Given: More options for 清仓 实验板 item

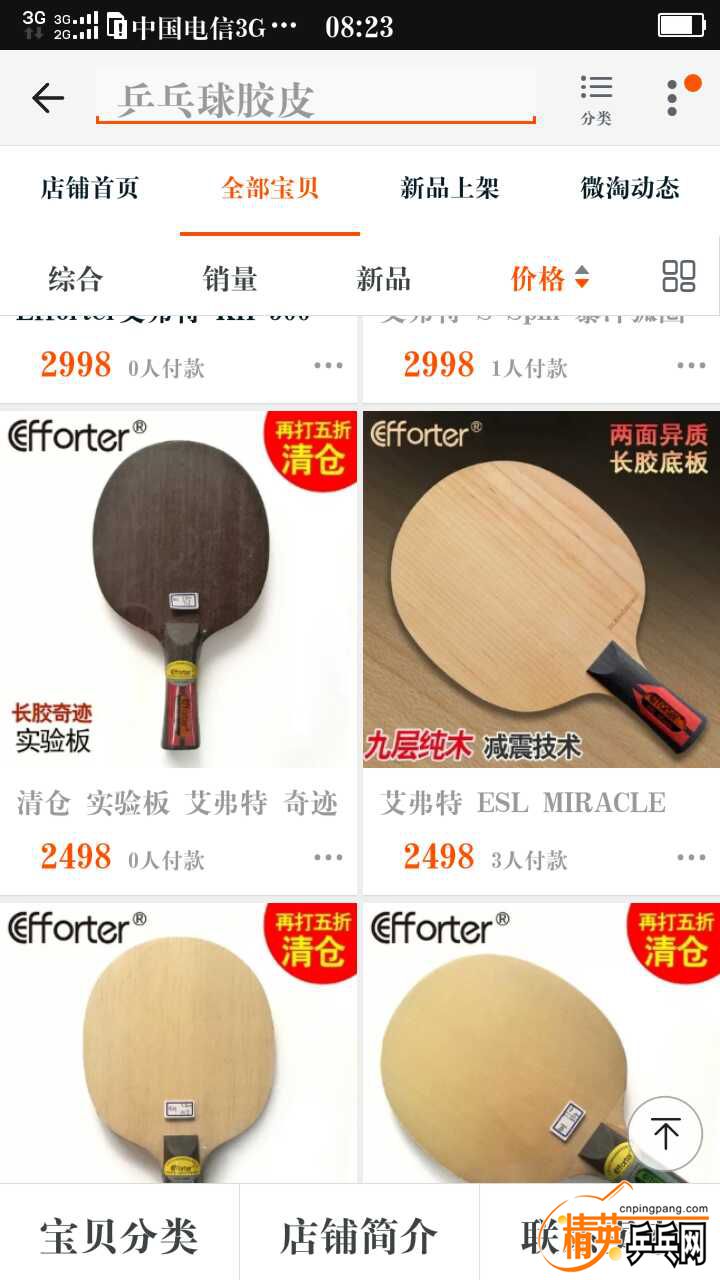Looking at the screenshot, I should pos(328,857).
